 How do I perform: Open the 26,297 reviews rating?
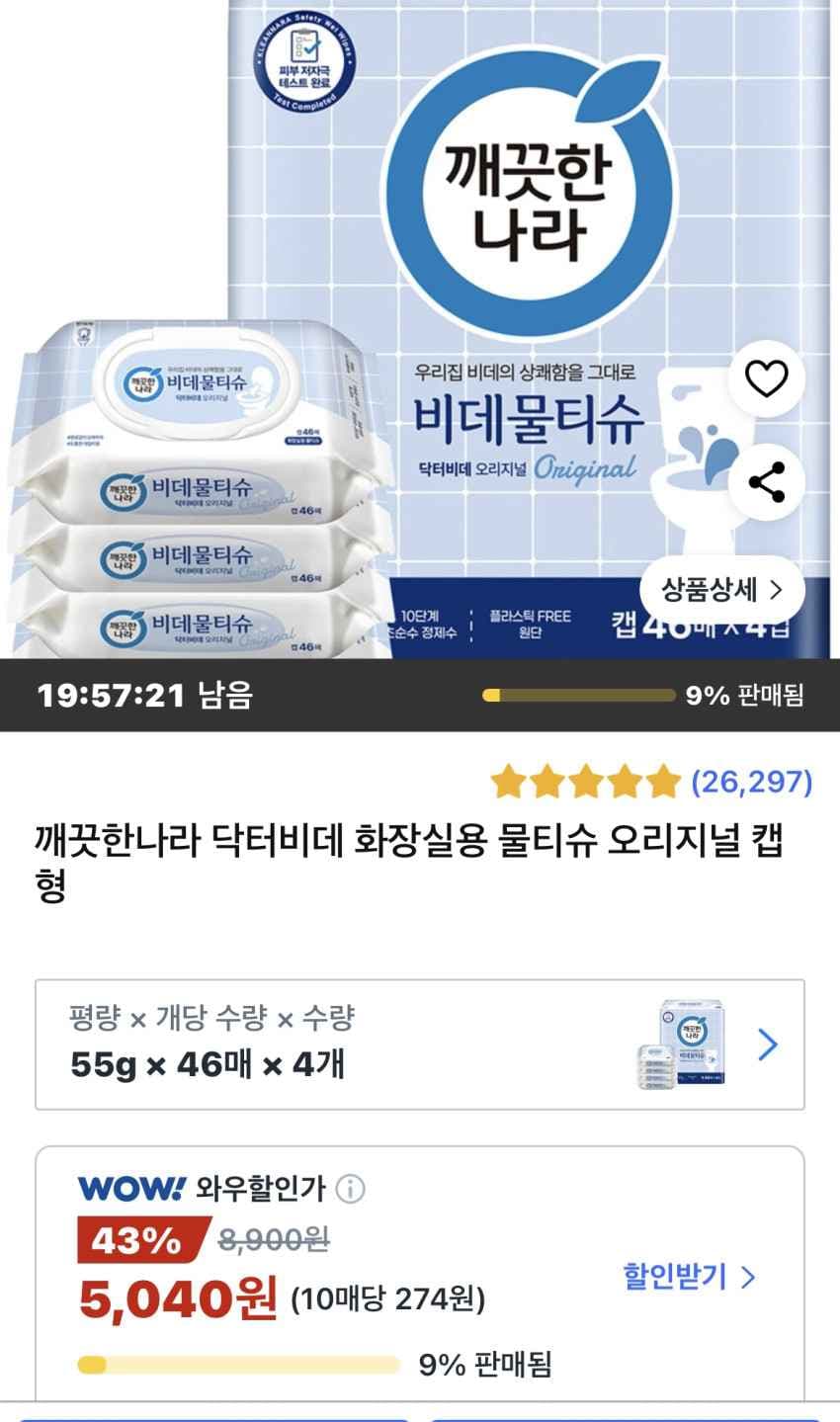(x=651, y=783)
